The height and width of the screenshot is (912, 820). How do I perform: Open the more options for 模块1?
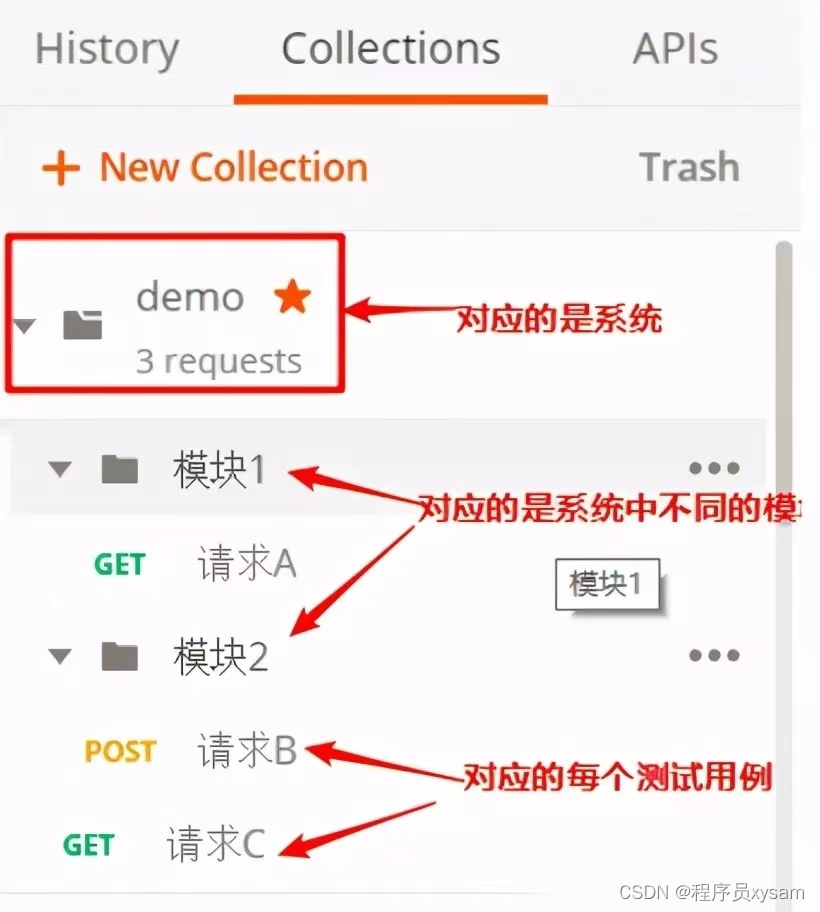pyautogui.click(x=714, y=468)
